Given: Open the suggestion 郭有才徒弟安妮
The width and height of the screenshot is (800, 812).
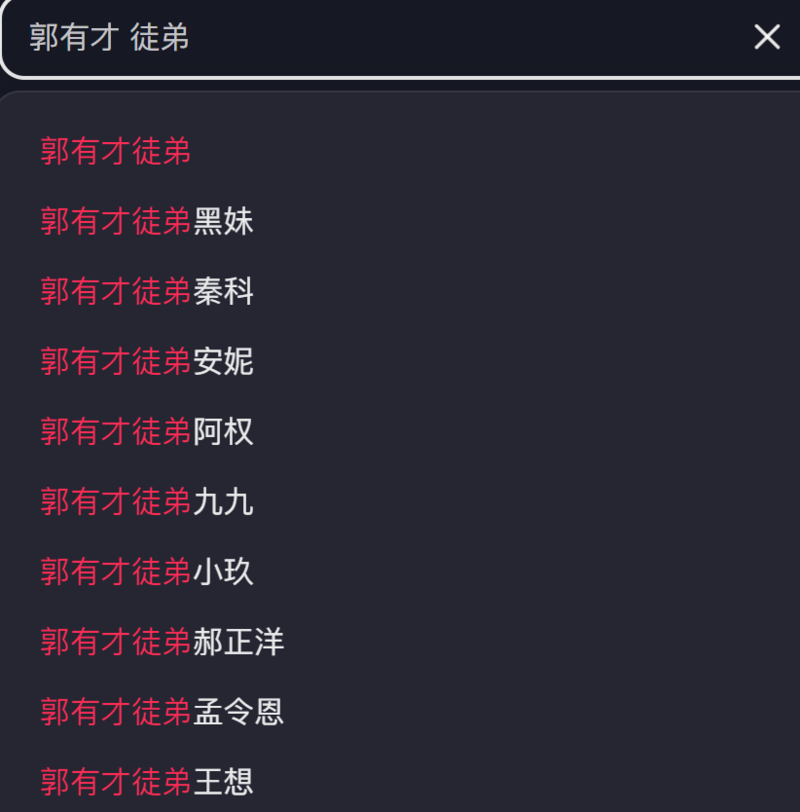Looking at the screenshot, I should click(x=147, y=362).
